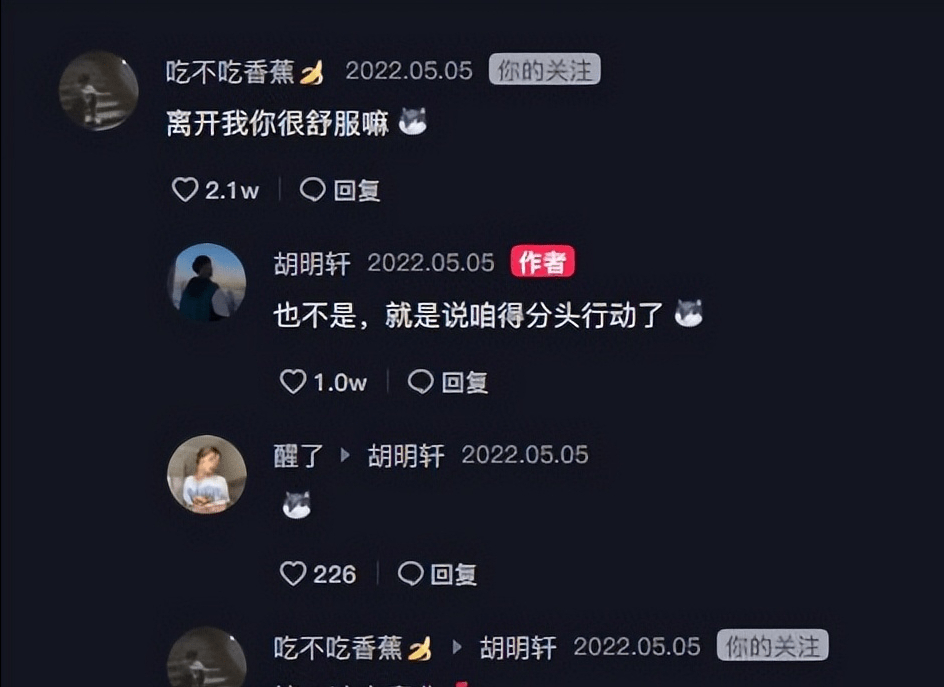944x687 pixels.
Task: View 醒了's profile picture
Action: coord(206,474)
